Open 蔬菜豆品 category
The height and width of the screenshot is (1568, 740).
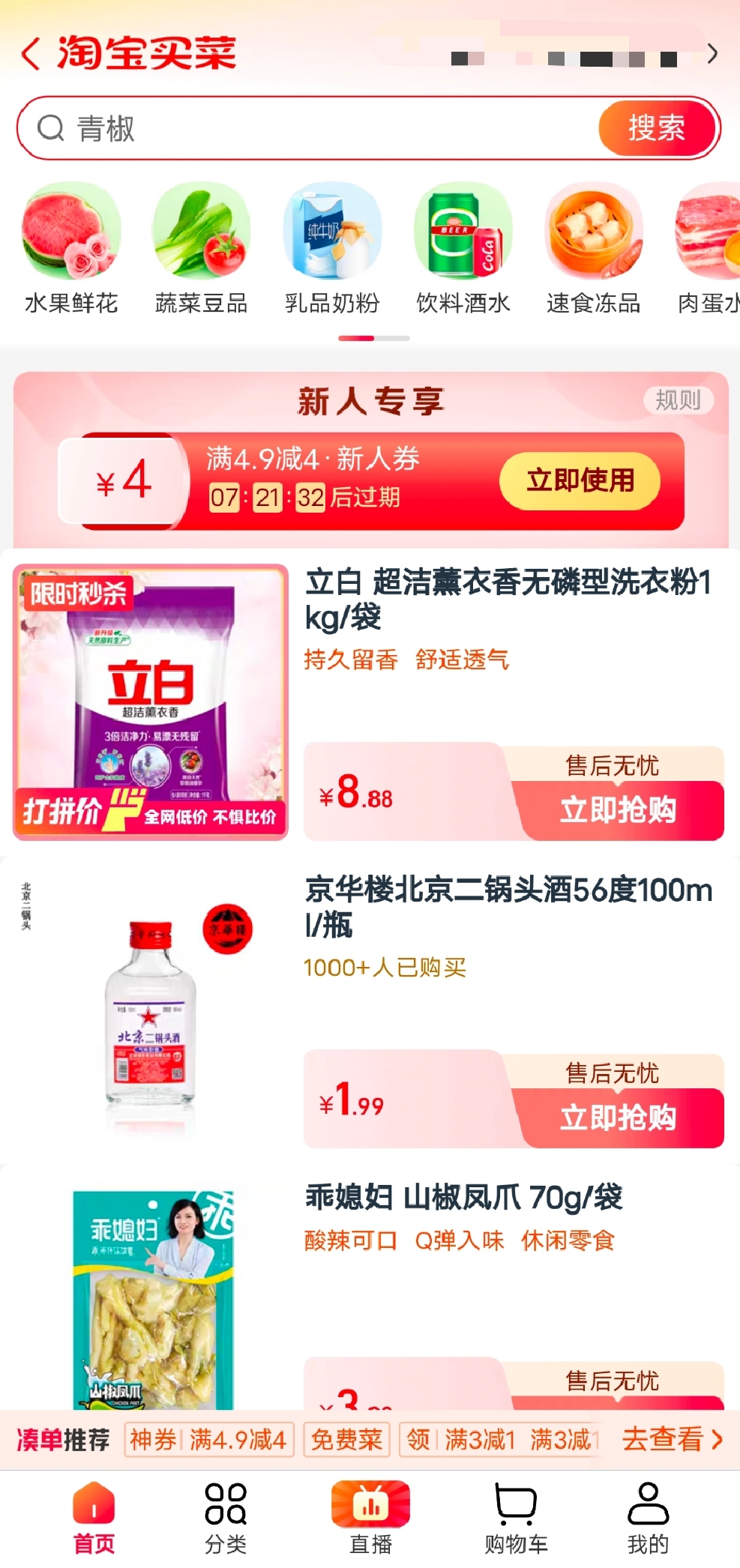click(201, 249)
